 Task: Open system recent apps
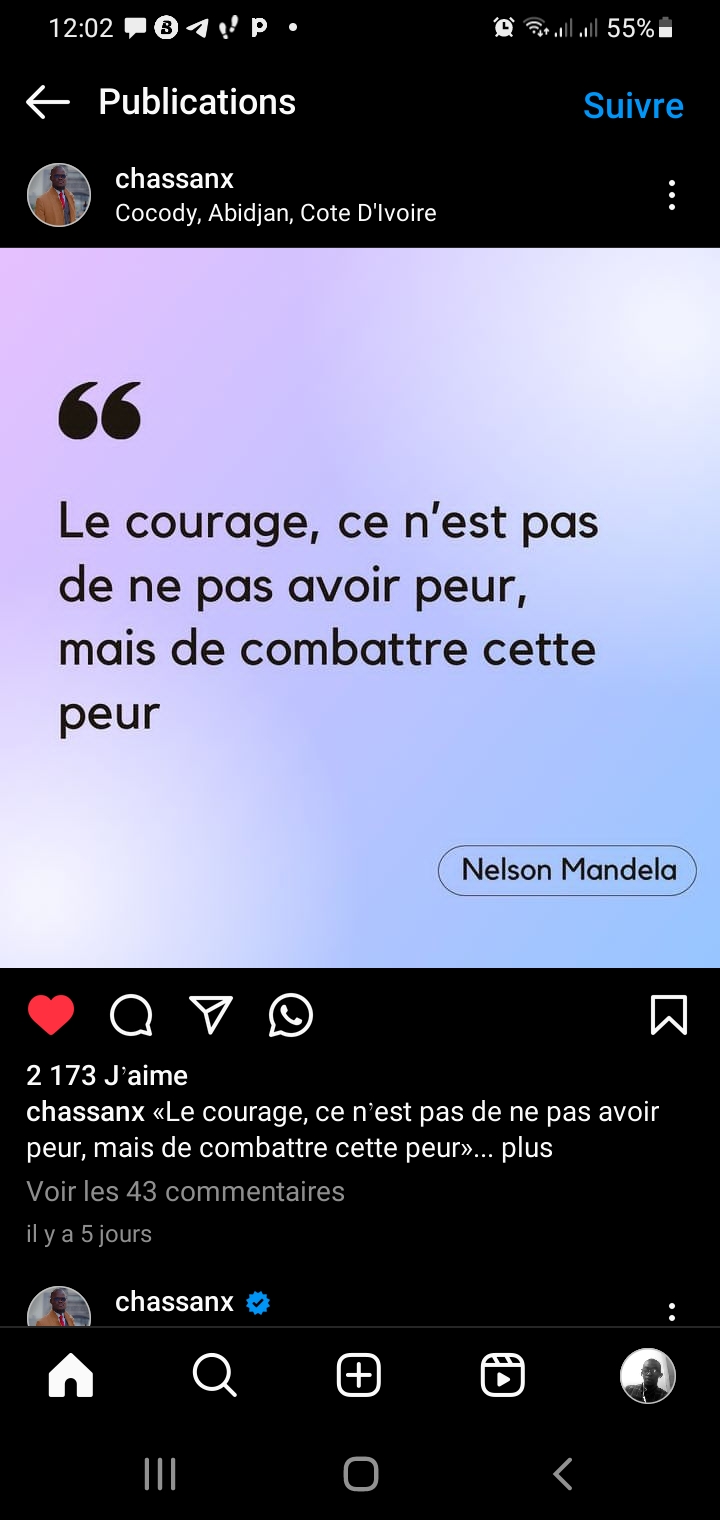tap(160, 1473)
